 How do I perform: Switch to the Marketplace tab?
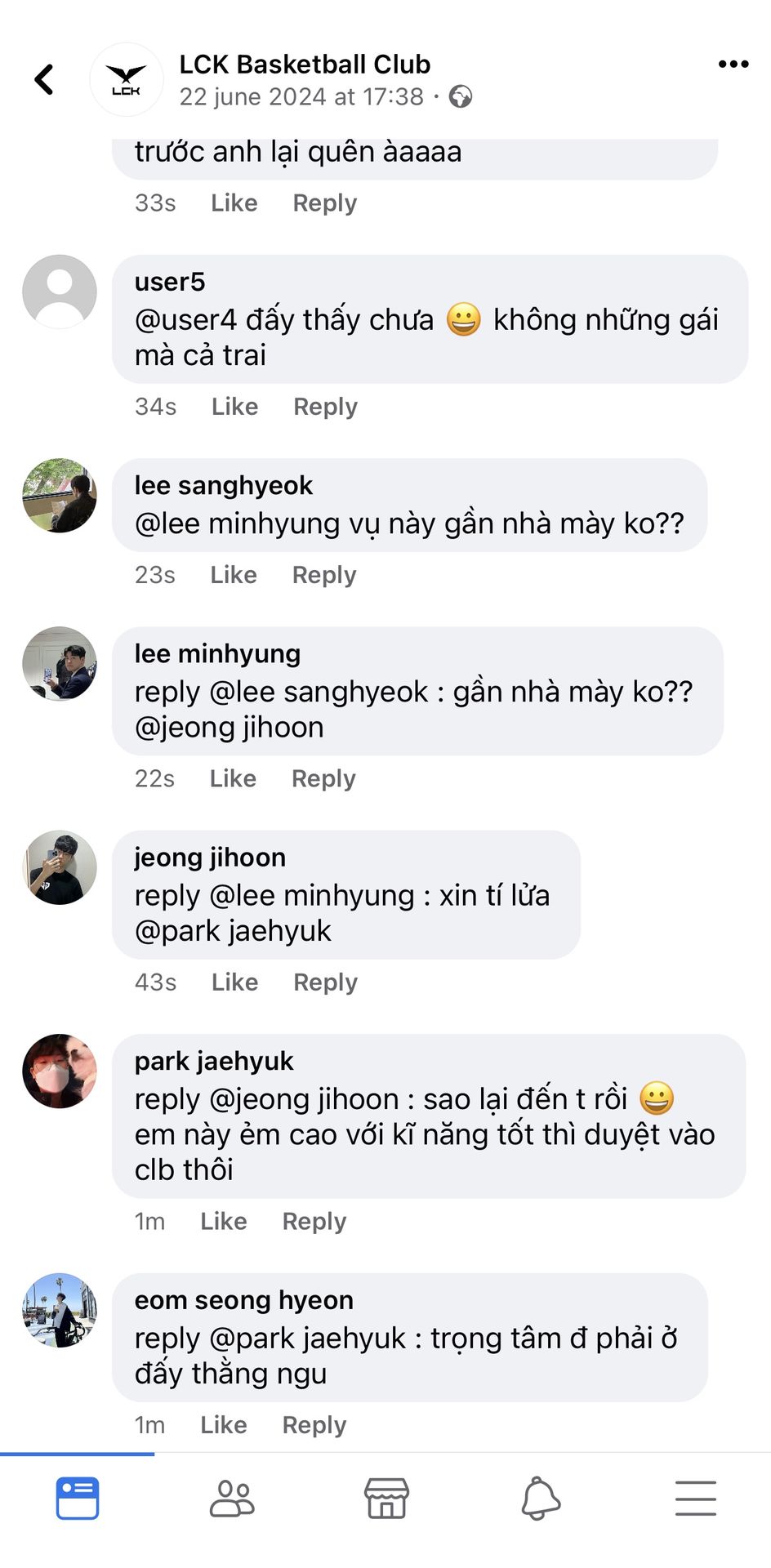[x=386, y=1499]
